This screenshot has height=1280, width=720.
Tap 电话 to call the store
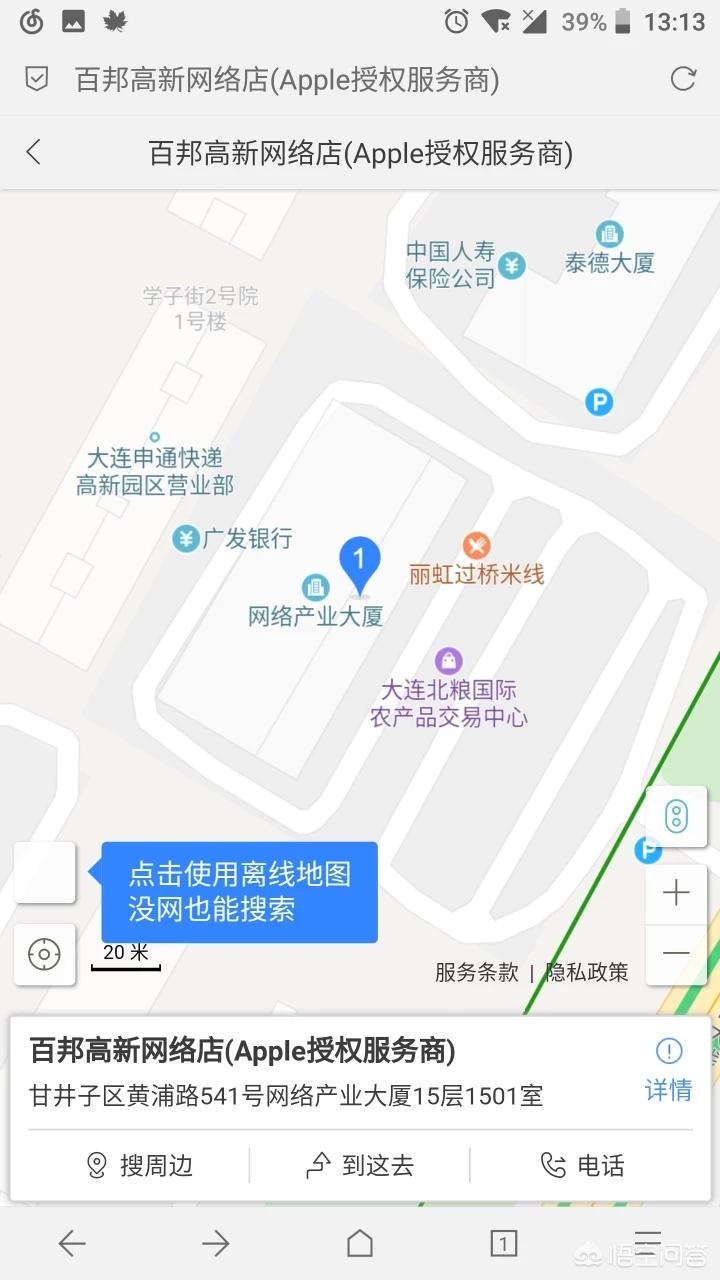coord(589,1165)
